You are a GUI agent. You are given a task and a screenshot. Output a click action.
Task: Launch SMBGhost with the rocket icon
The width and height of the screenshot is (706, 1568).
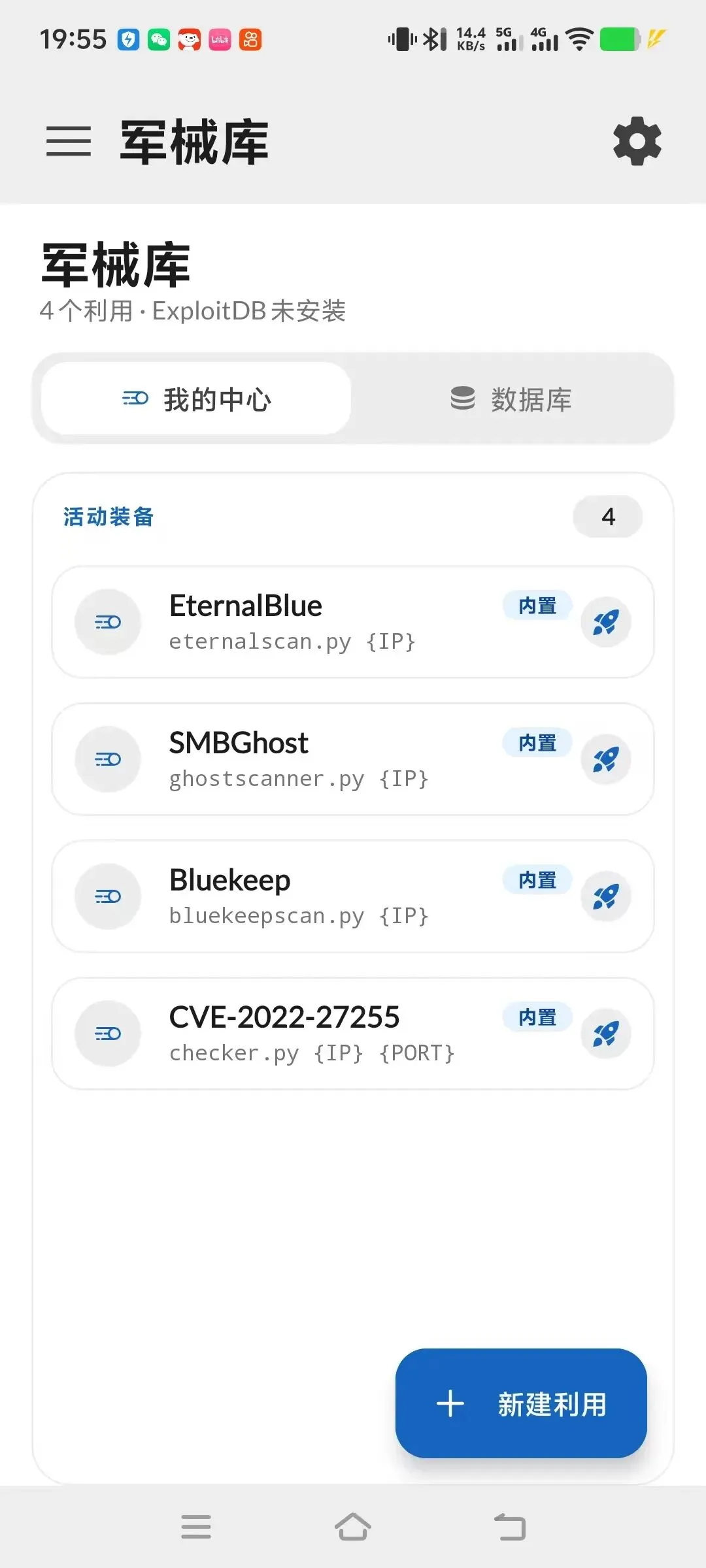[606, 759]
